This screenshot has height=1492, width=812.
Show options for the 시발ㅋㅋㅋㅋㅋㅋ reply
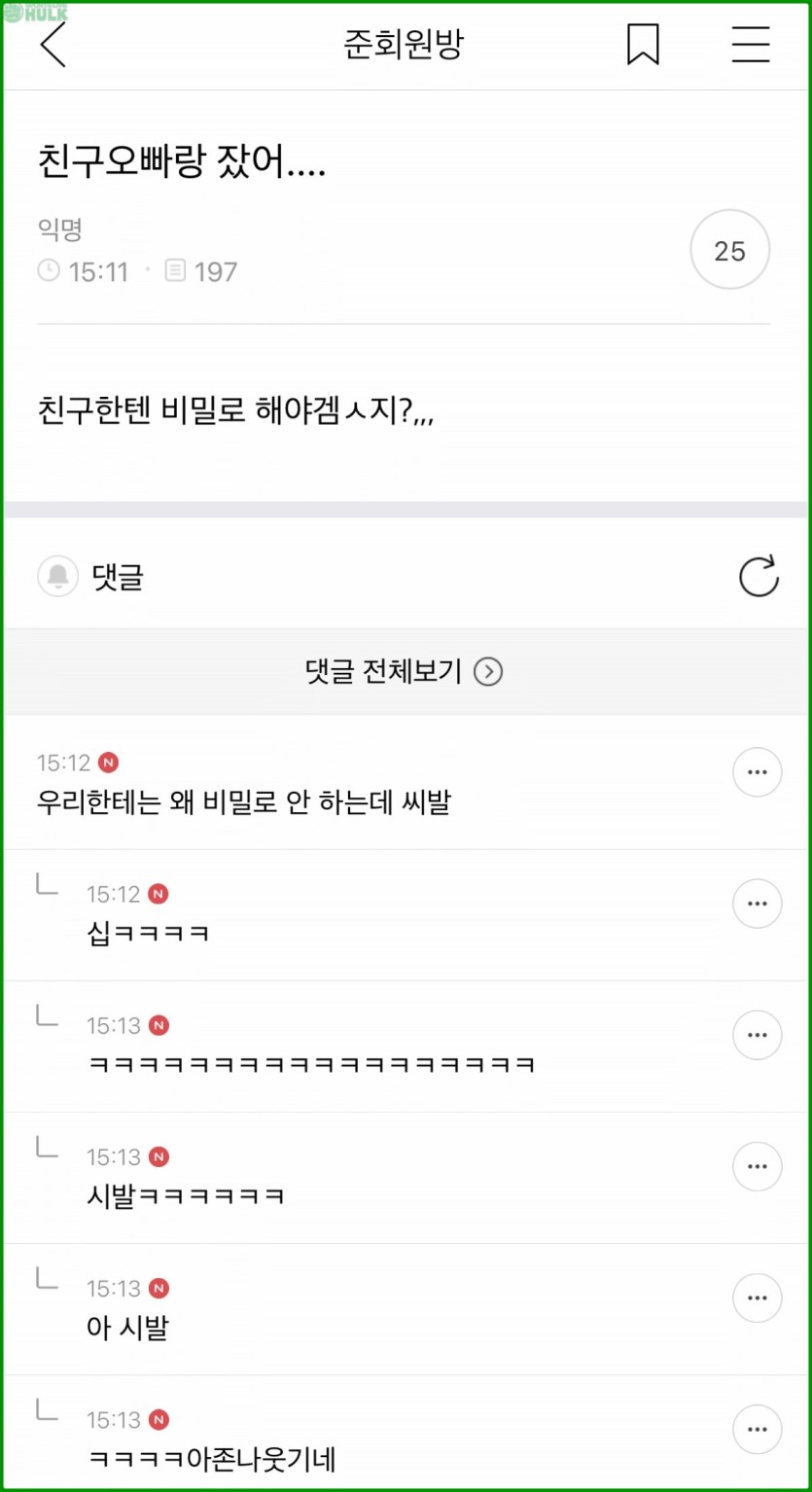[x=757, y=1167]
